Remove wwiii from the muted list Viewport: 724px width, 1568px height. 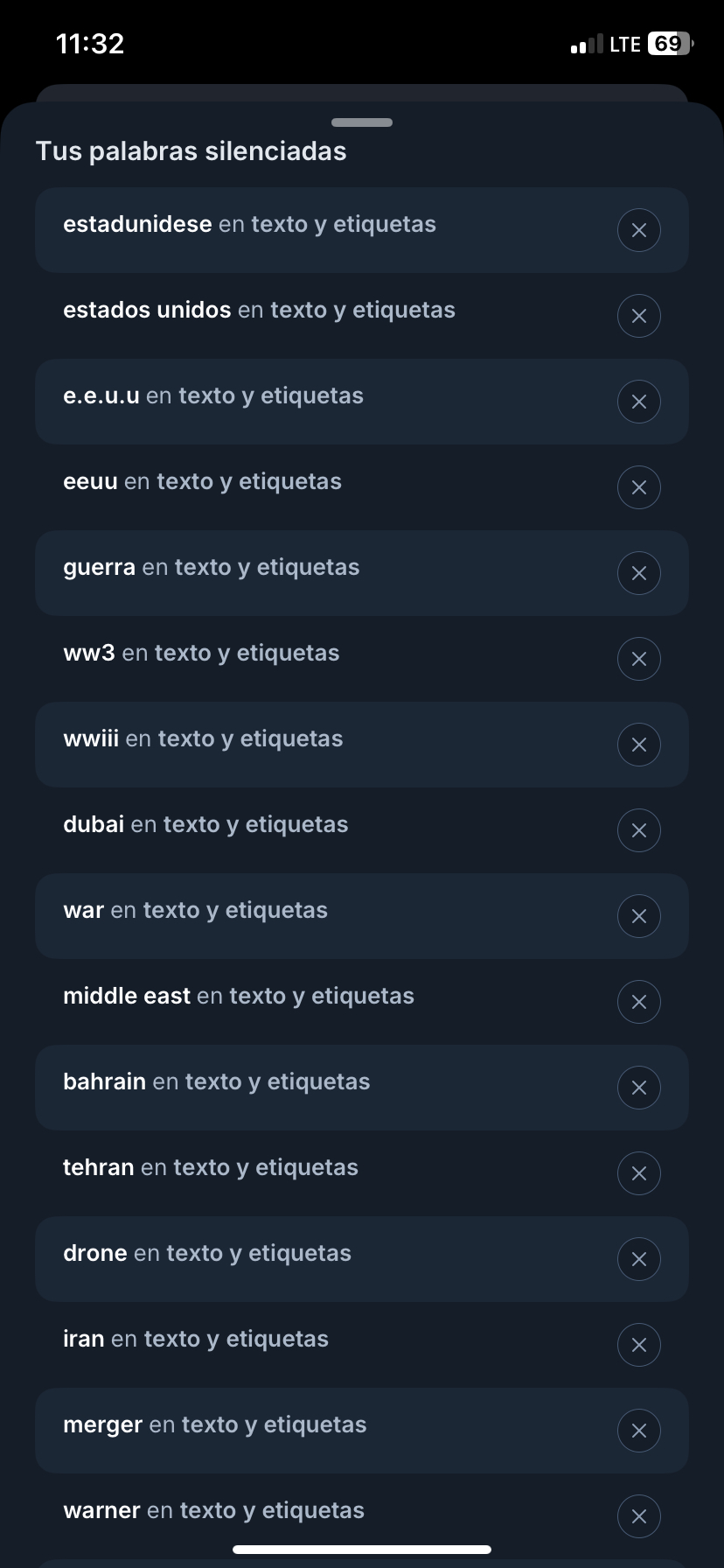point(638,745)
